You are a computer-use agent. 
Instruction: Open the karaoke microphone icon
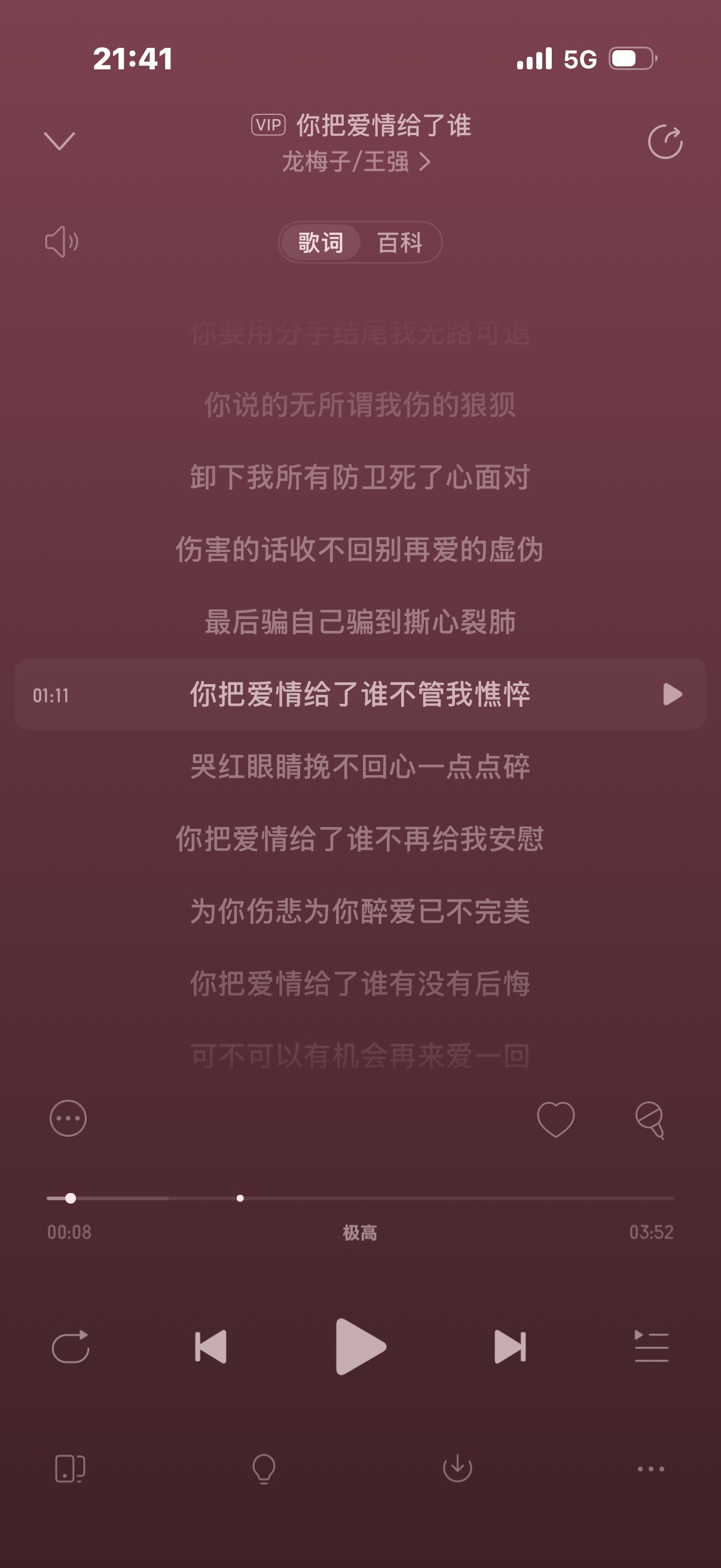pos(650,1119)
